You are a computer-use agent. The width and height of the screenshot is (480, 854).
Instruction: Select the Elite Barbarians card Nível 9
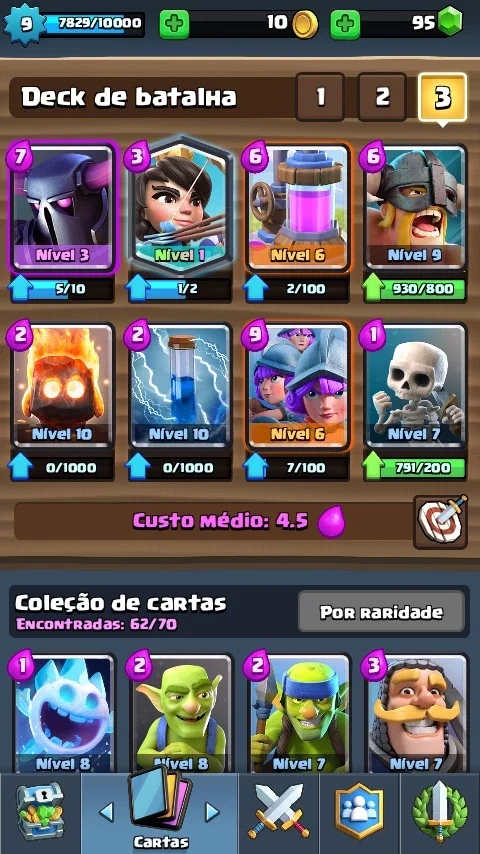pyautogui.click(x=415, y=207)
